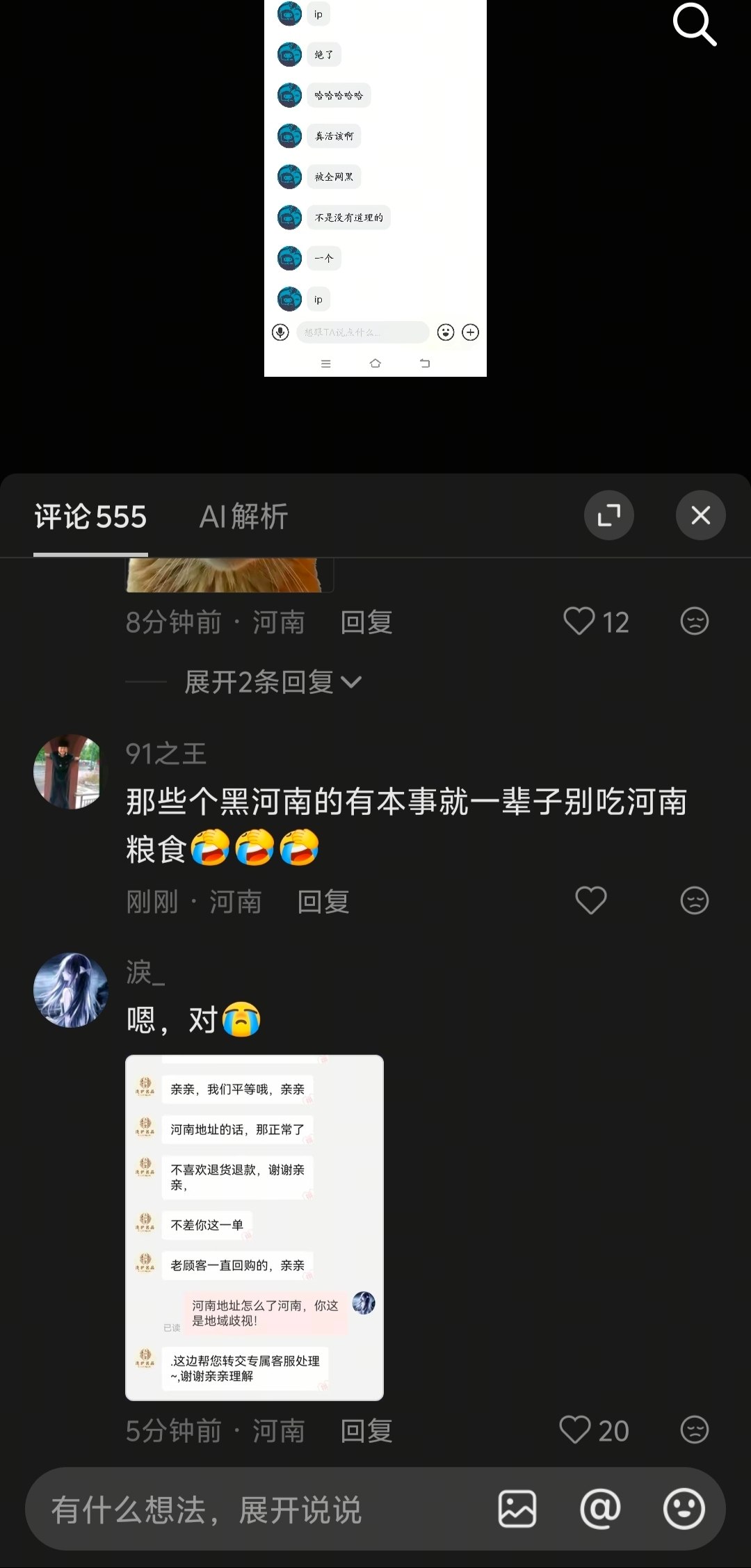751x1568 pixels.
Task: Like 淚_'s comment with 20 likes
Action: (x=594, y=1430)
